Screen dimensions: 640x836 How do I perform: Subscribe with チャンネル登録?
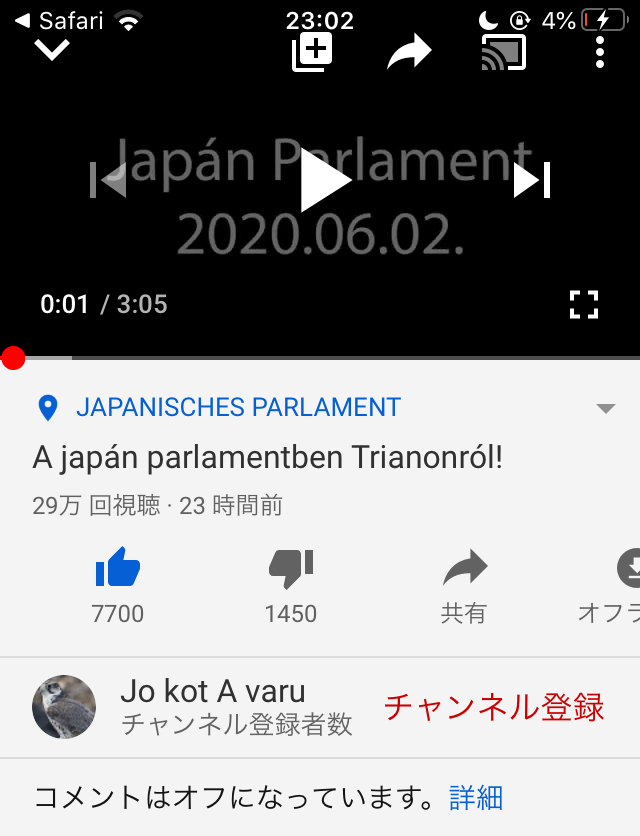[x=494, y=707]
